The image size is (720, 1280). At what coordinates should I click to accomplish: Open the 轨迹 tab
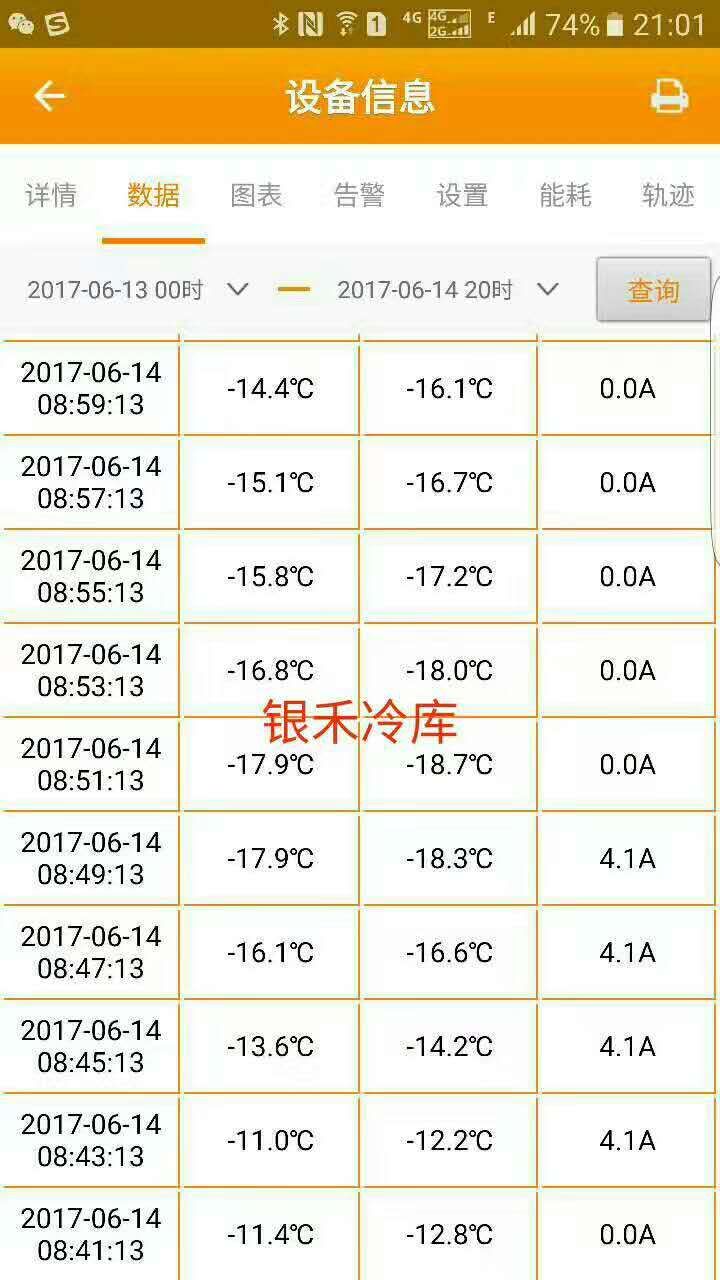[x=668, y=195]
